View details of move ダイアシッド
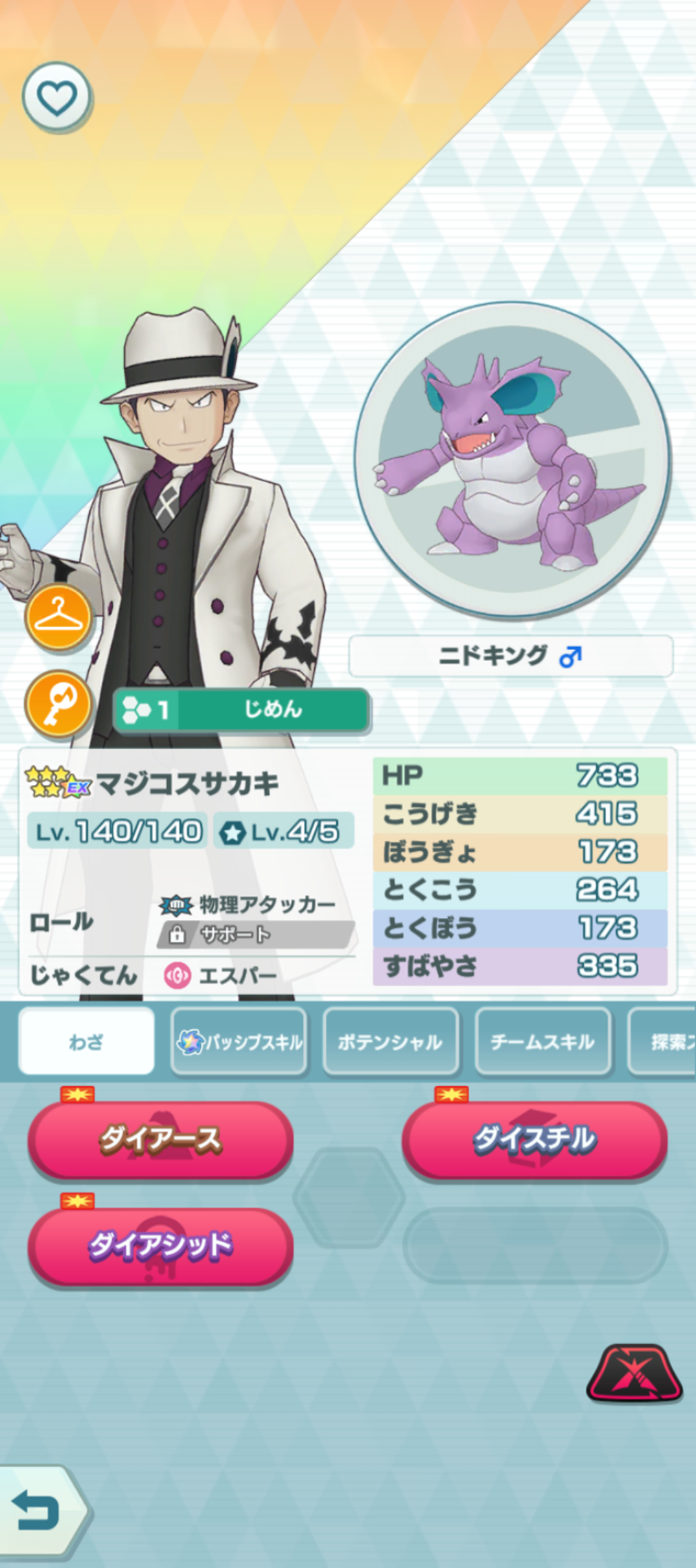Image resolution: width=696 pixels, height=1568 pixels. (160, 1246)
